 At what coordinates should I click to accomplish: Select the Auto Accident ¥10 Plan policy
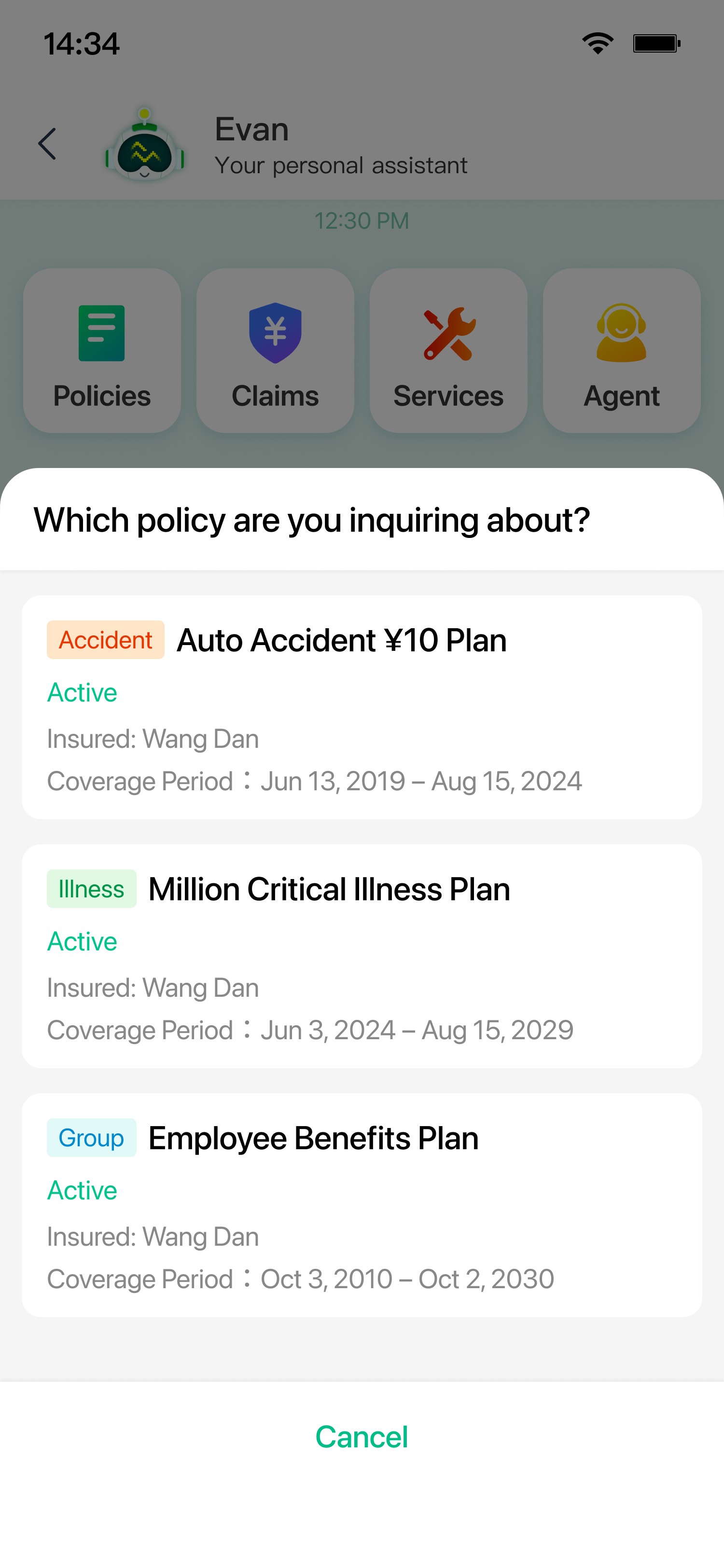point(362,707)
